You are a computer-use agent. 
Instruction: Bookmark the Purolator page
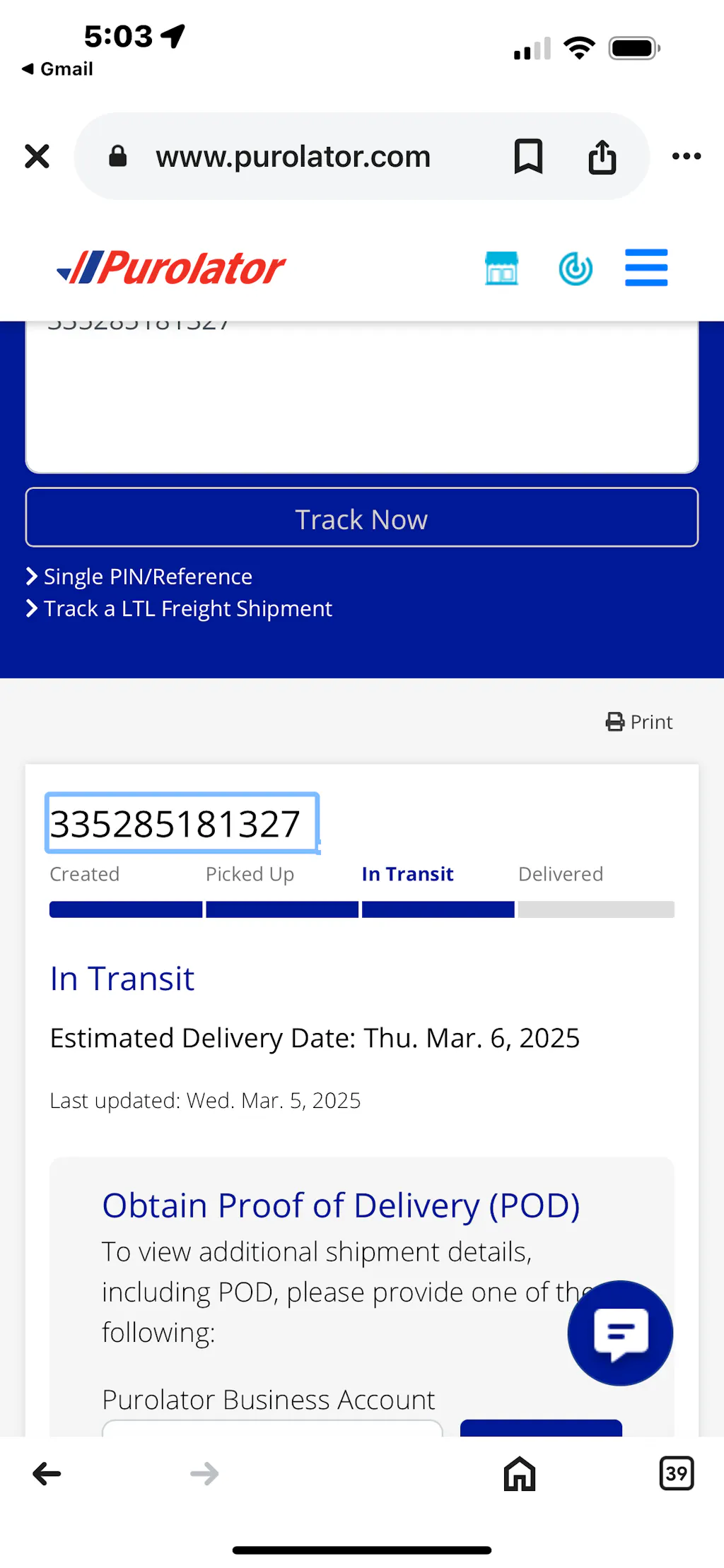click(x=527, y=156)
